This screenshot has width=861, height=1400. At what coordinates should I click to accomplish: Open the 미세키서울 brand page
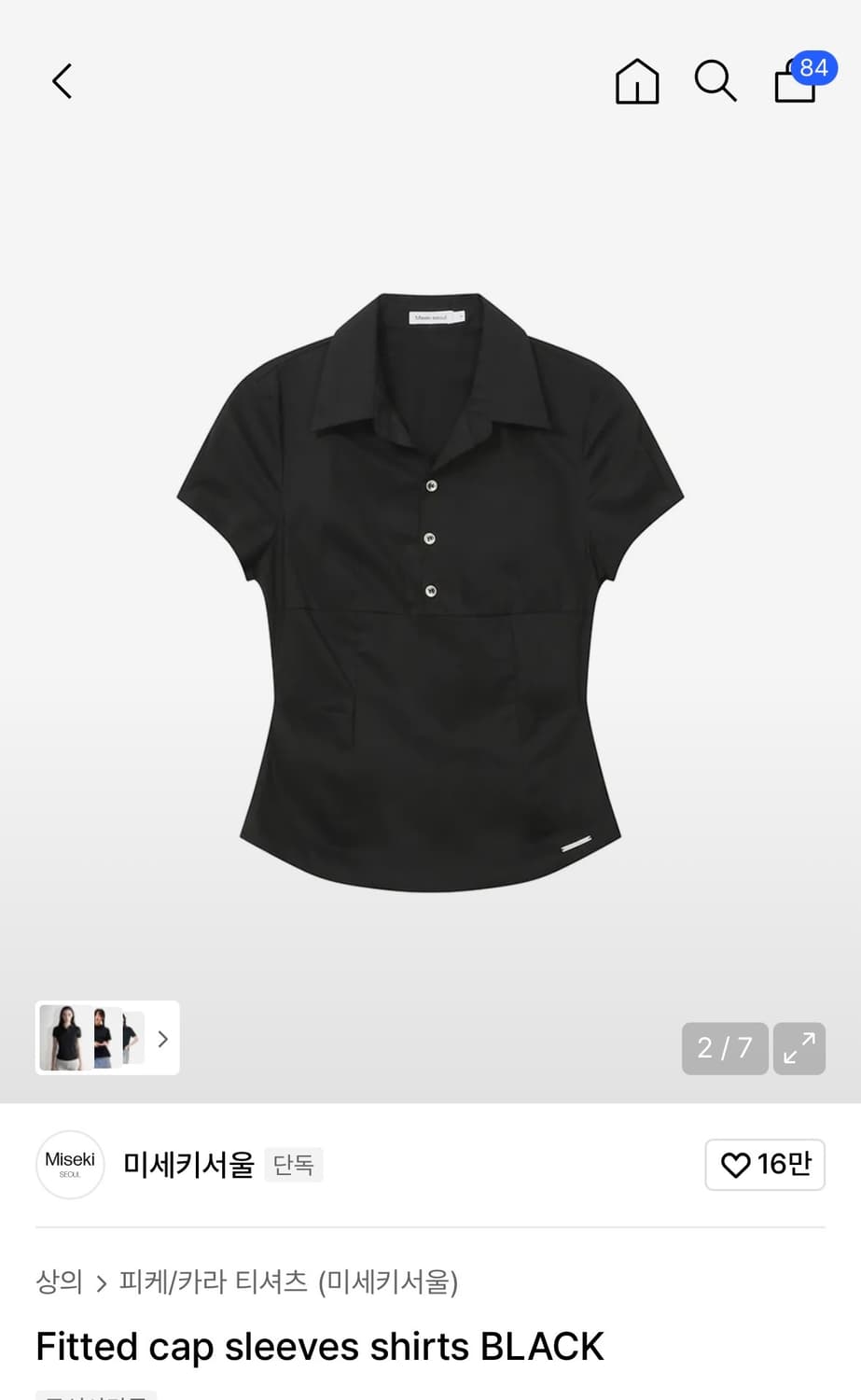click(188, 1164)
